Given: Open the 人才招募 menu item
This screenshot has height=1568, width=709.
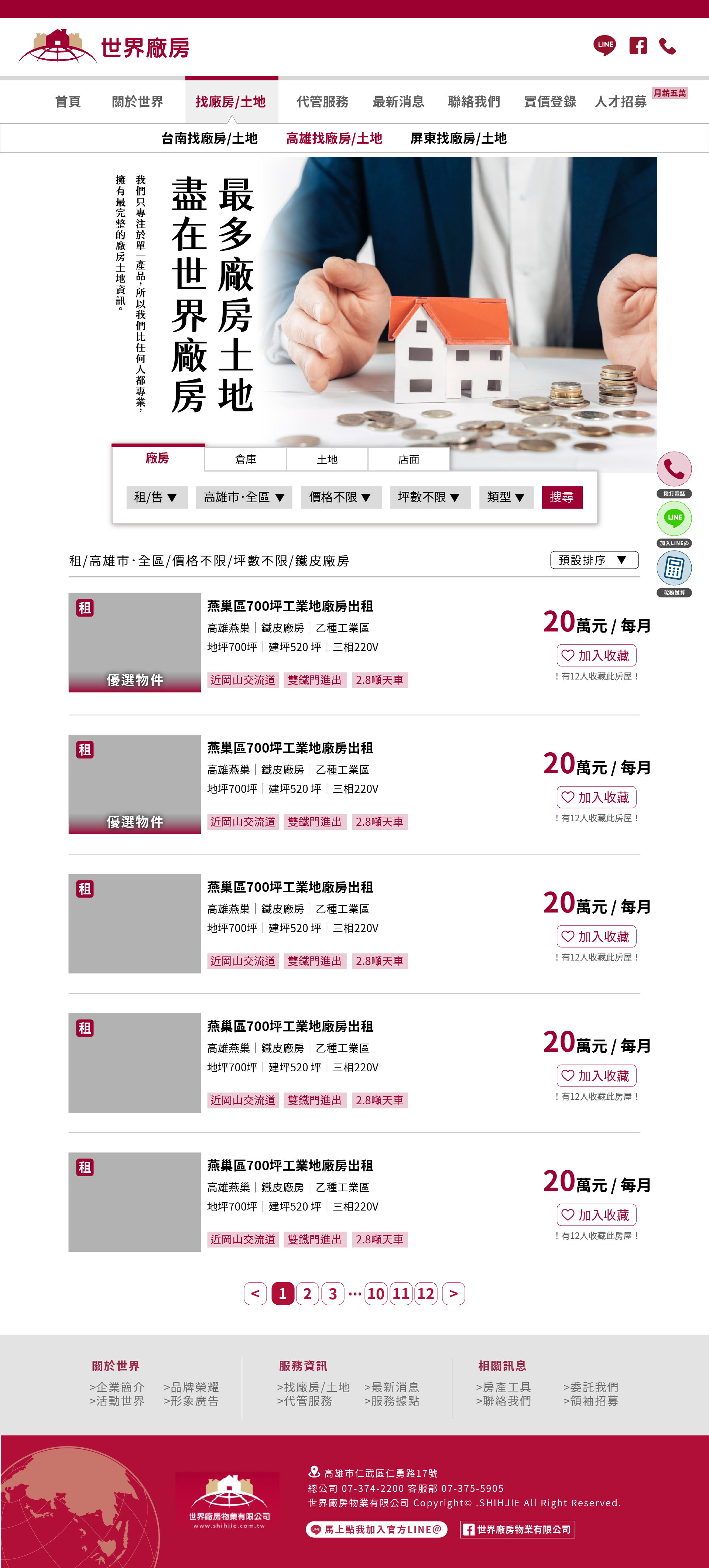Looking at the screenshot, I should coord(620,102).
